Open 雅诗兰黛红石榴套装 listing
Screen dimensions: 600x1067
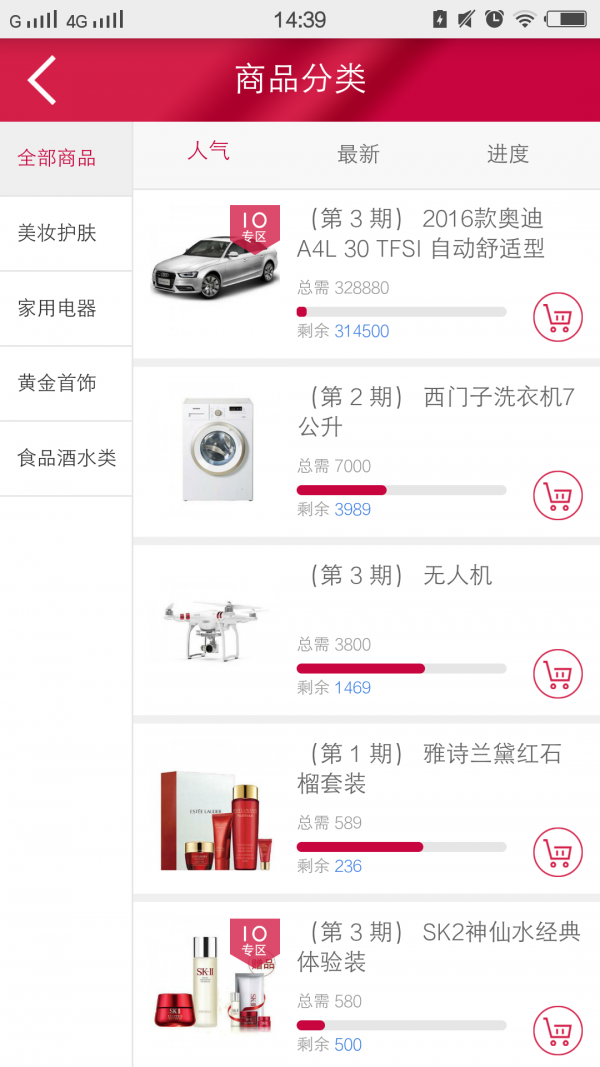(x=429, y=768)
